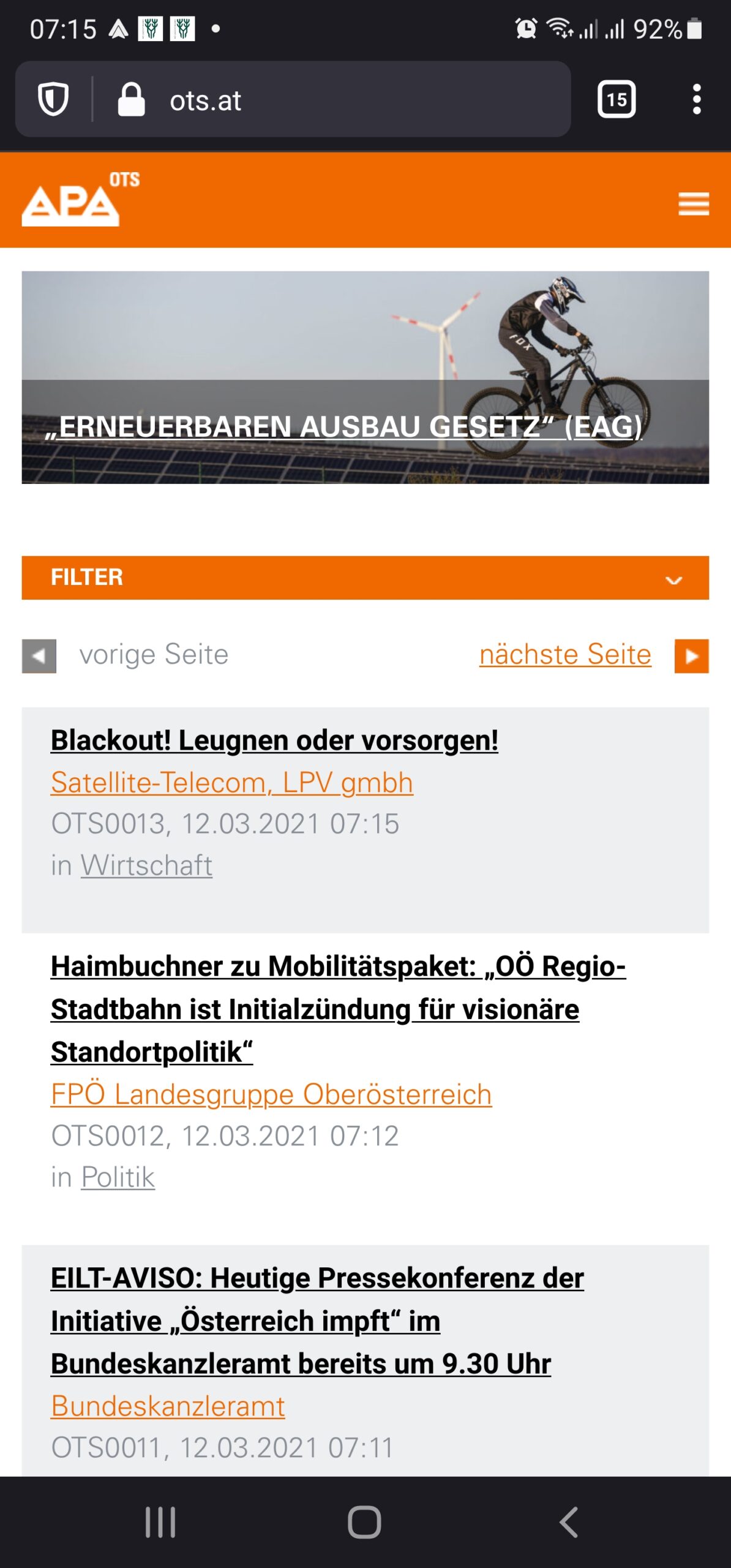The image size is (731, 1568).
Task: Tap the orange next-page arrow button
Action: [x=691, y=656]
